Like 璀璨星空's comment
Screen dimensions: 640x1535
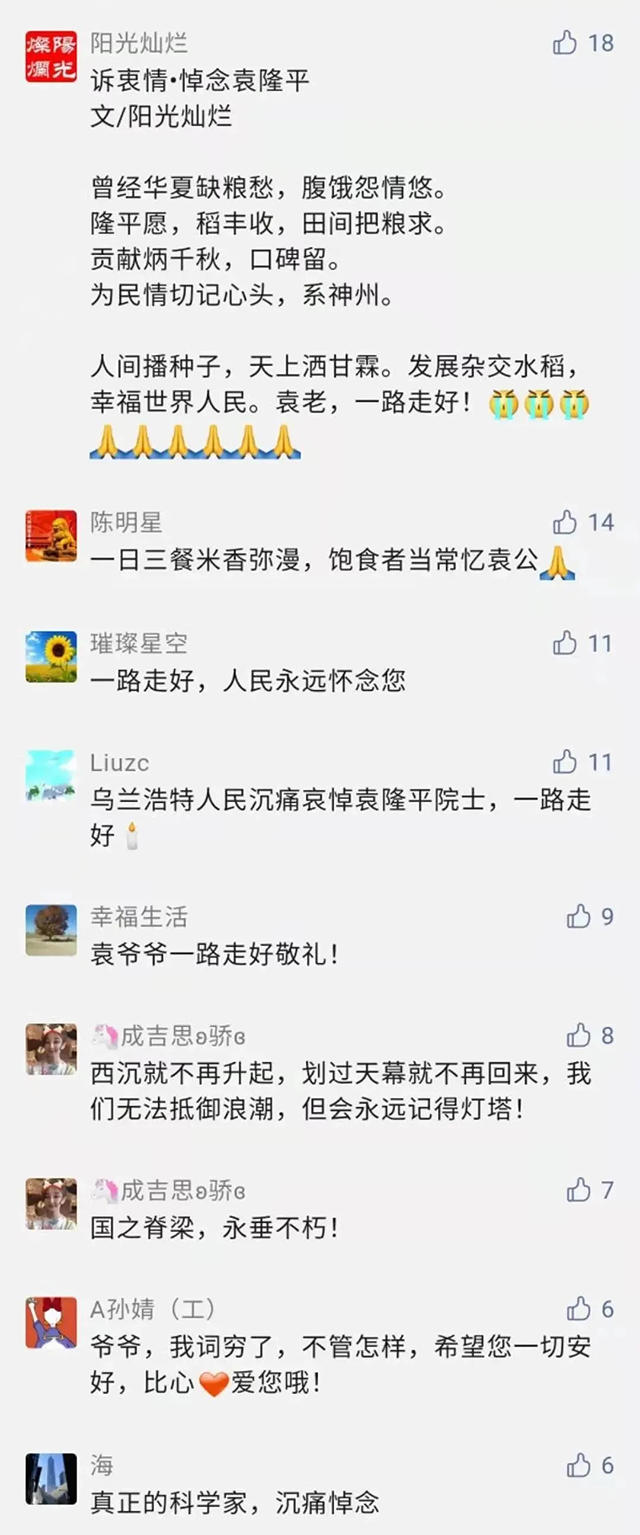[x=566, y=643]
